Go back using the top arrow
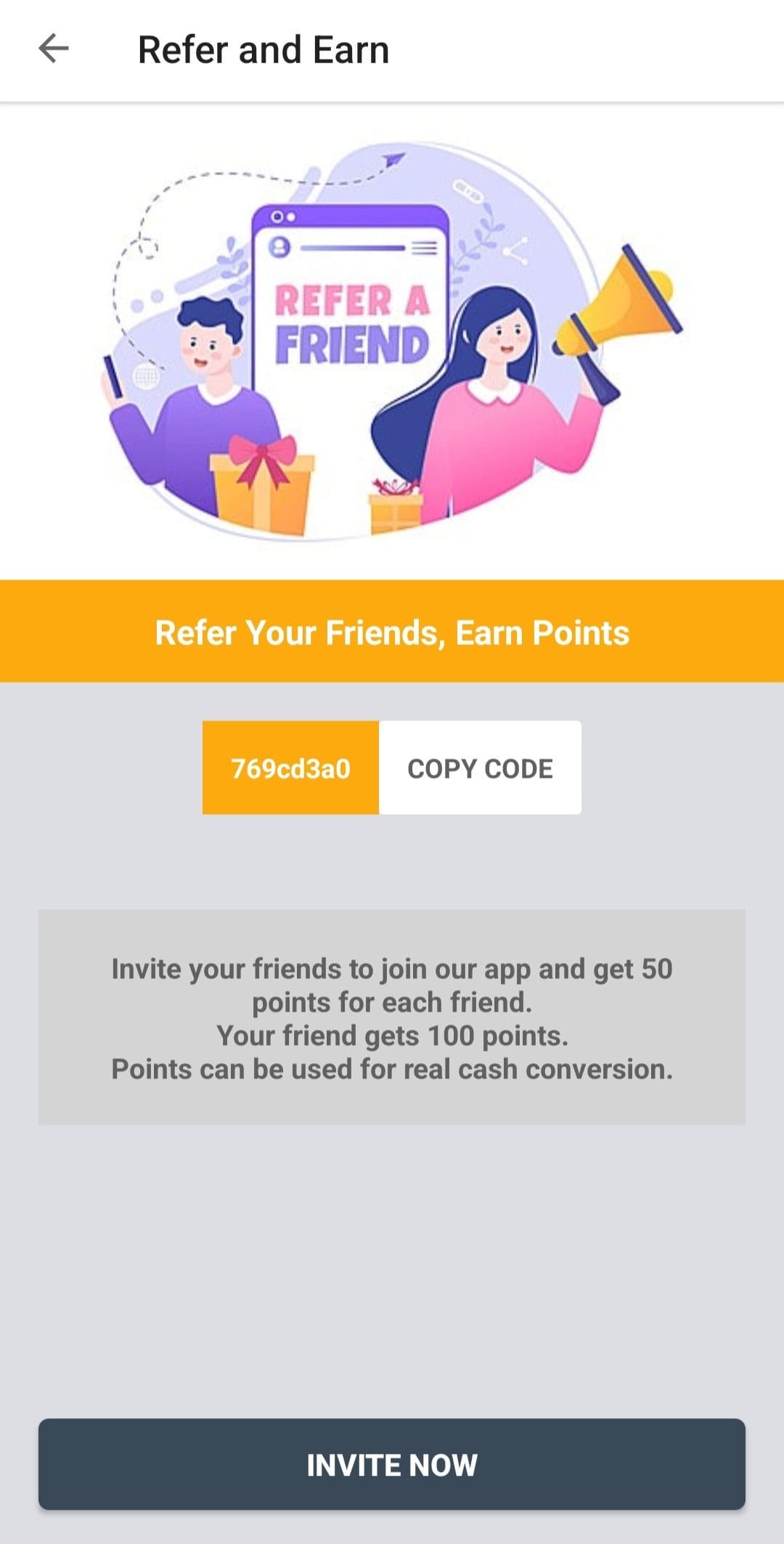This screenshot has height=1544, width=784. point(54,49)
